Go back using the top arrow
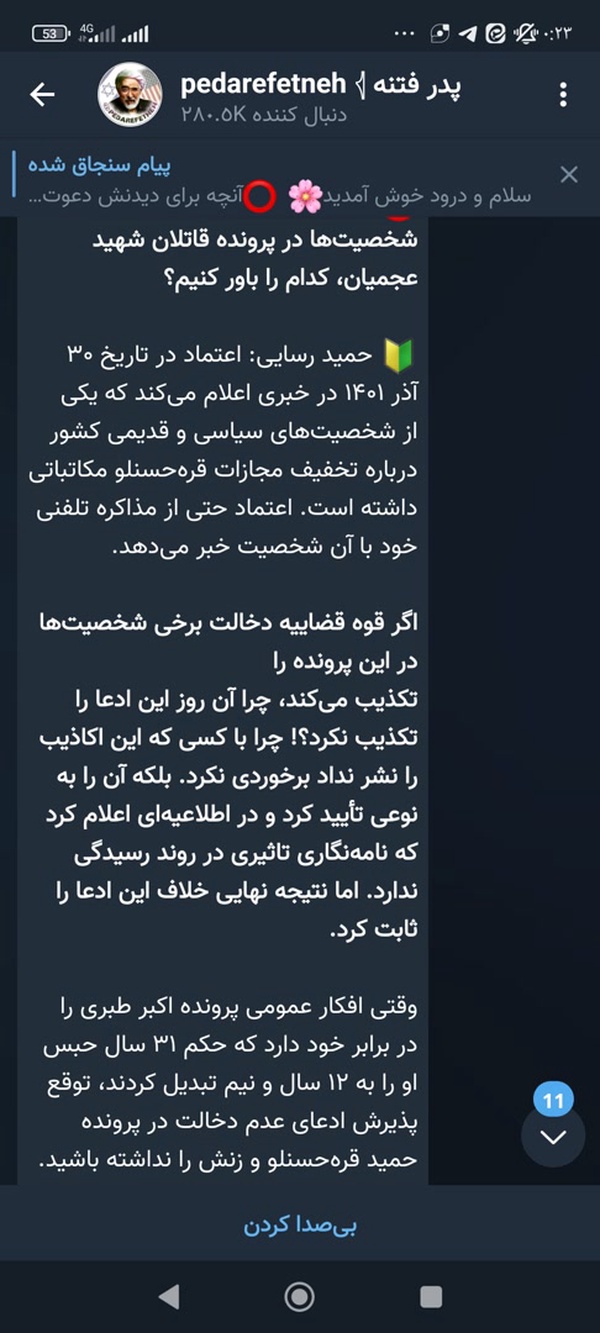Viewport: 600px width, 1333px height. click(42, 95)
